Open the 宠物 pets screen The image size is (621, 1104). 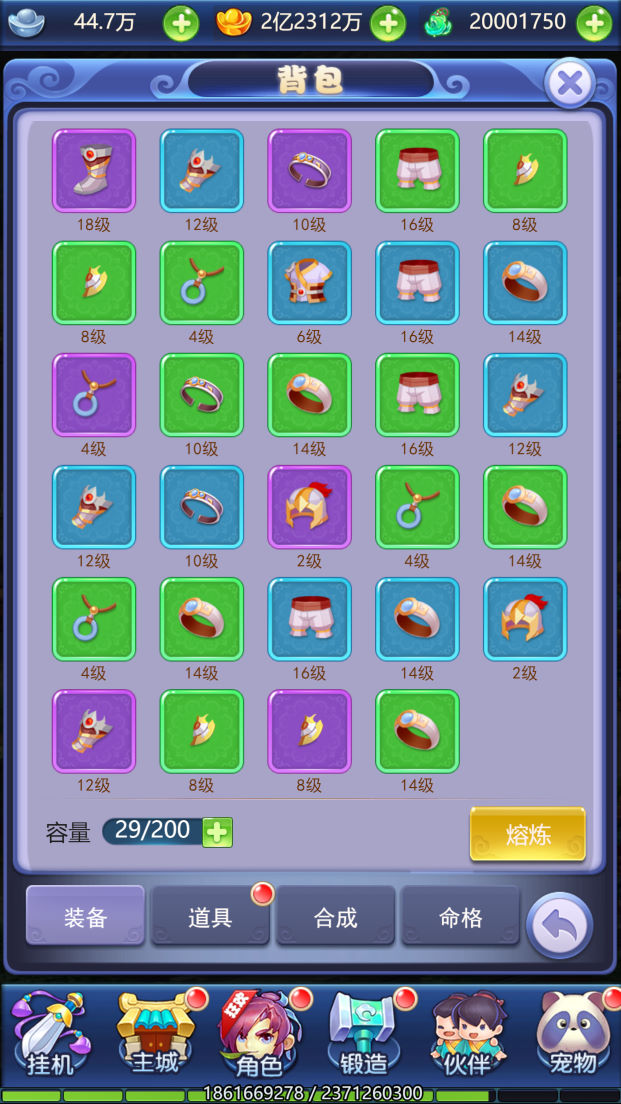[572, 1035]
